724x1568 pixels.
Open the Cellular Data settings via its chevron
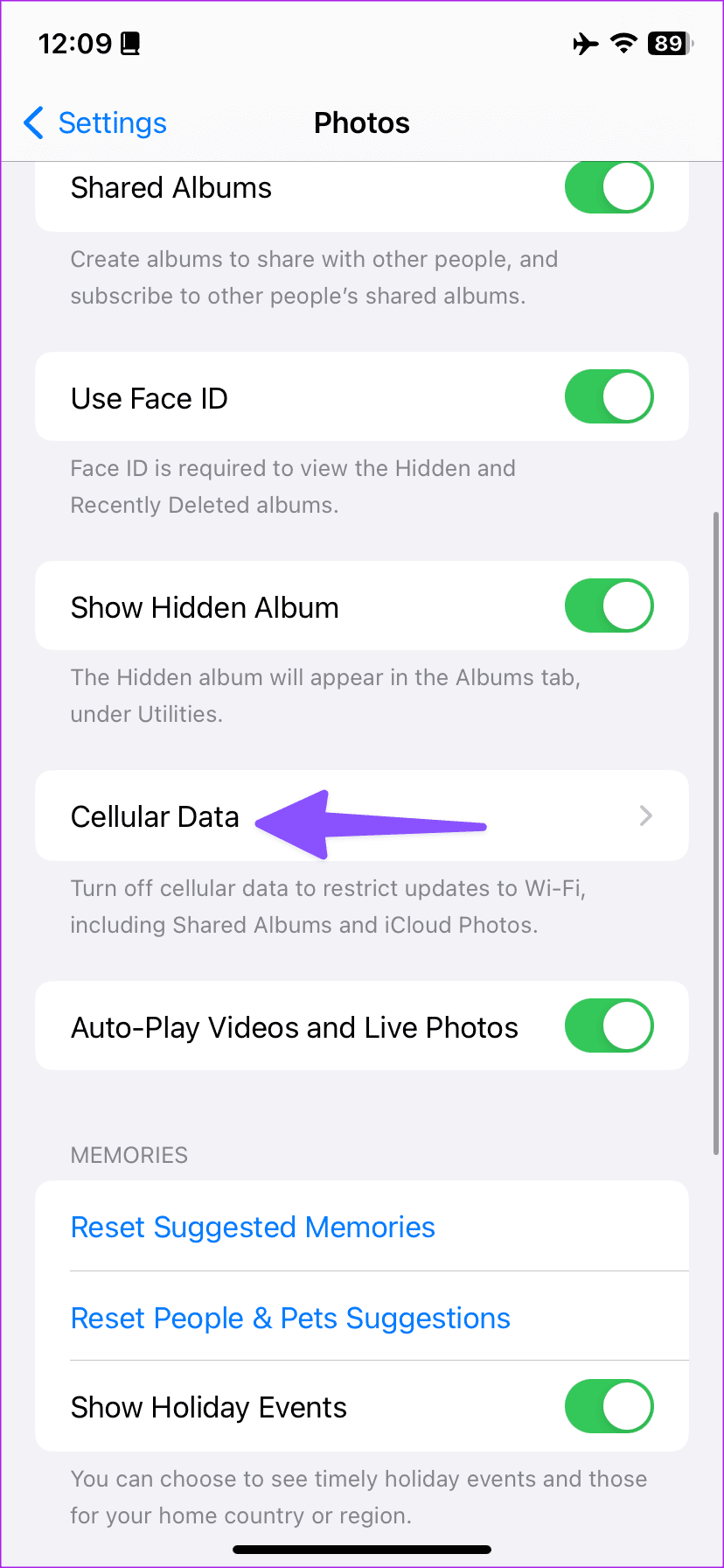tap(645, 815)
